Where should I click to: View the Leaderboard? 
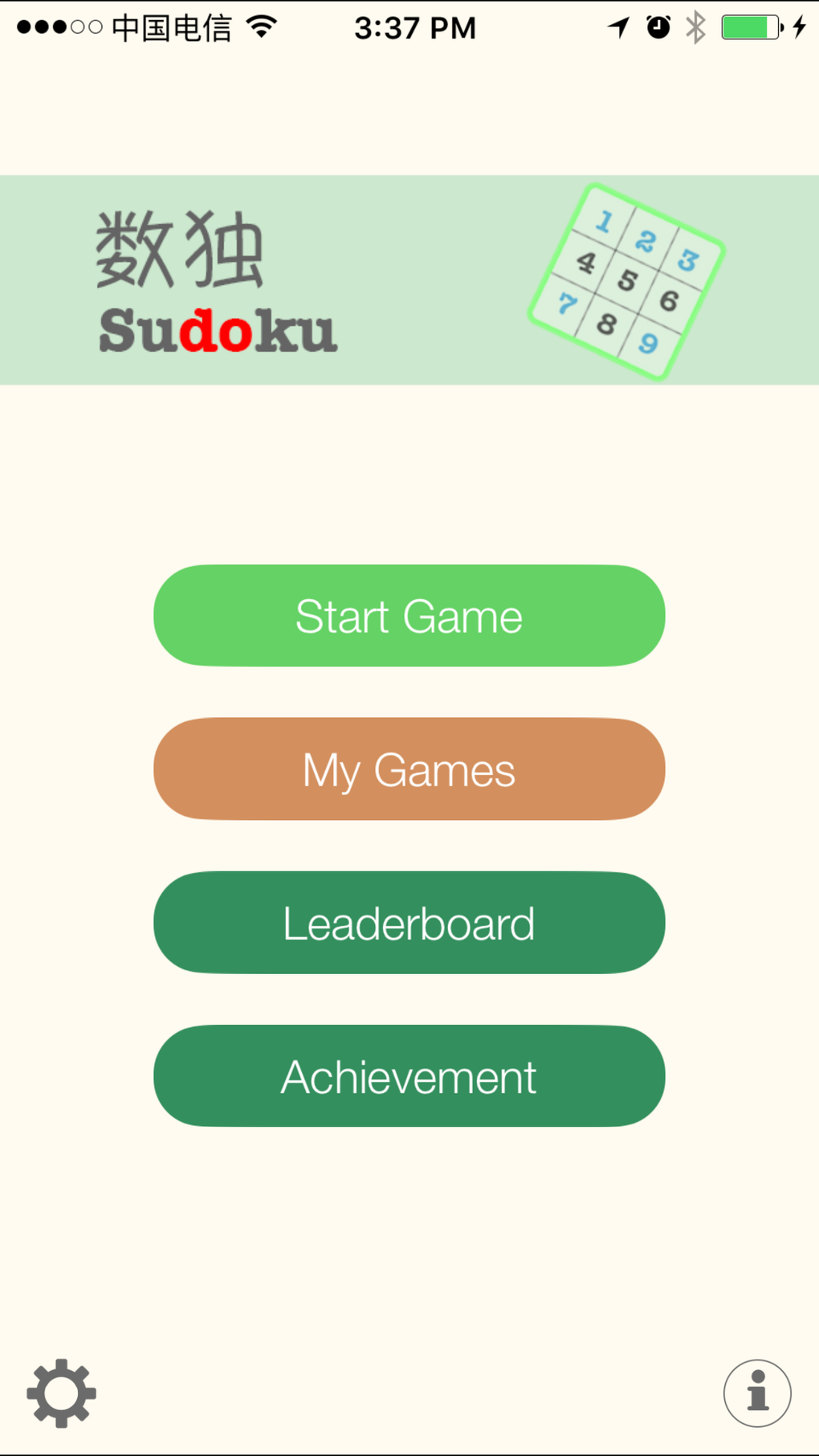[x=409, y=923]
